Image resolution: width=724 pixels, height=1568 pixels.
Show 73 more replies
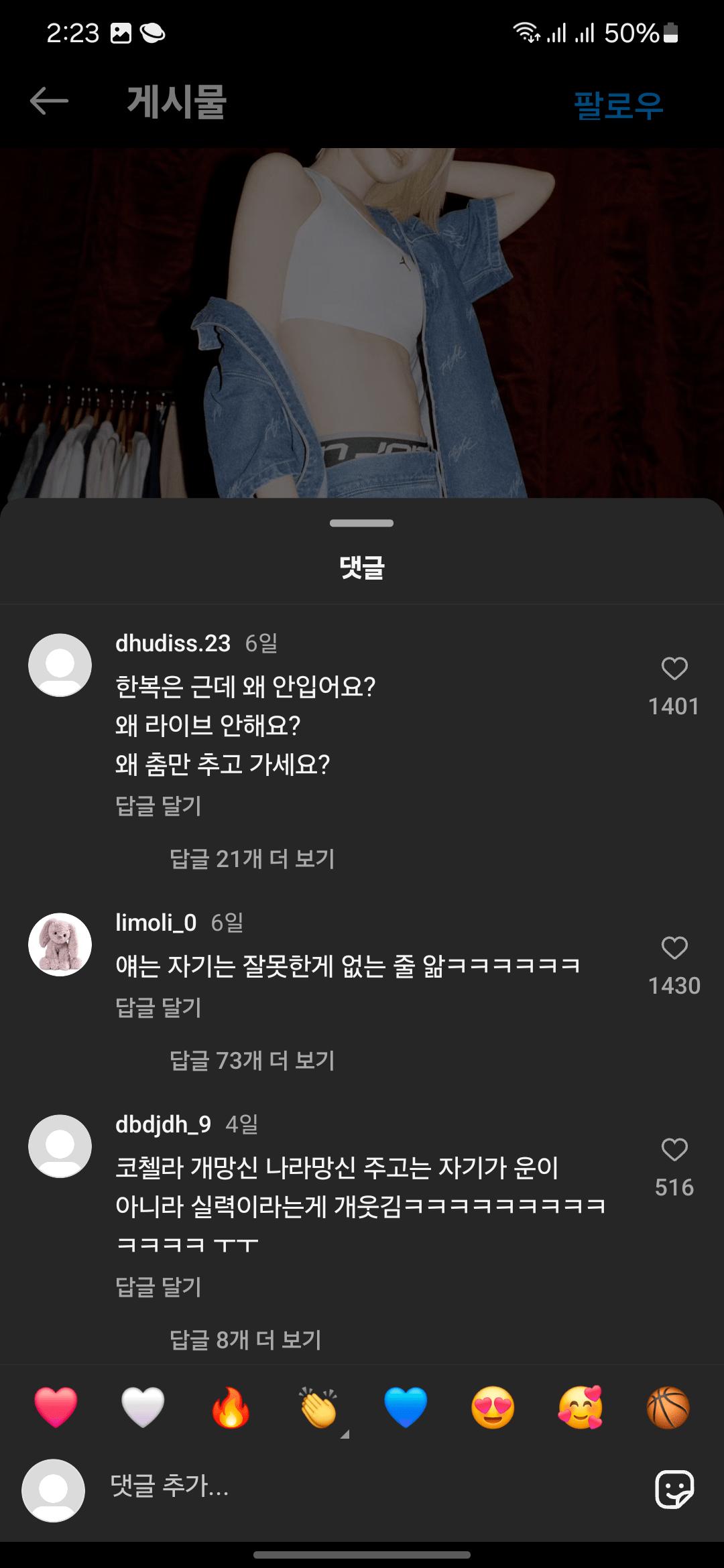[251, 1060]
